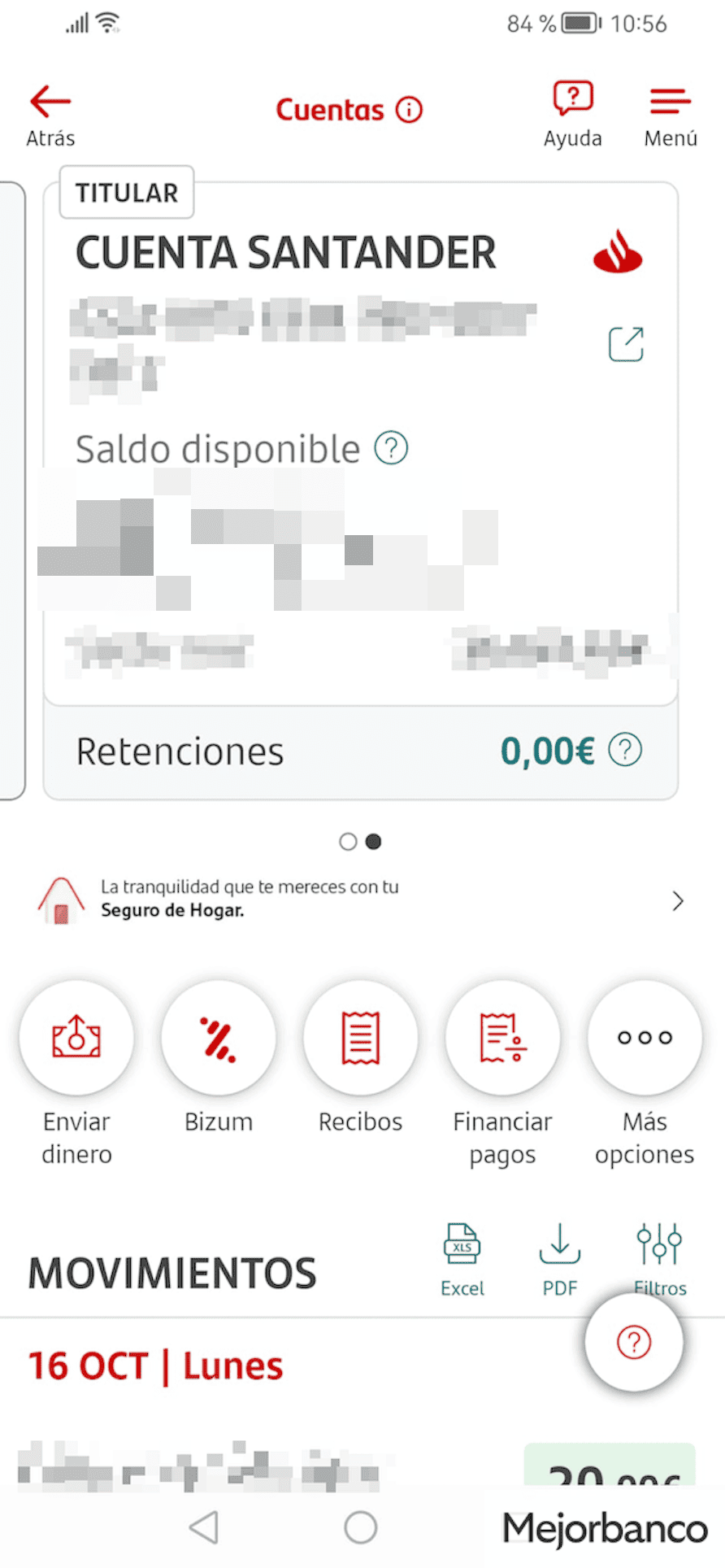Launch Bizum

click(x=219, y=1038)
